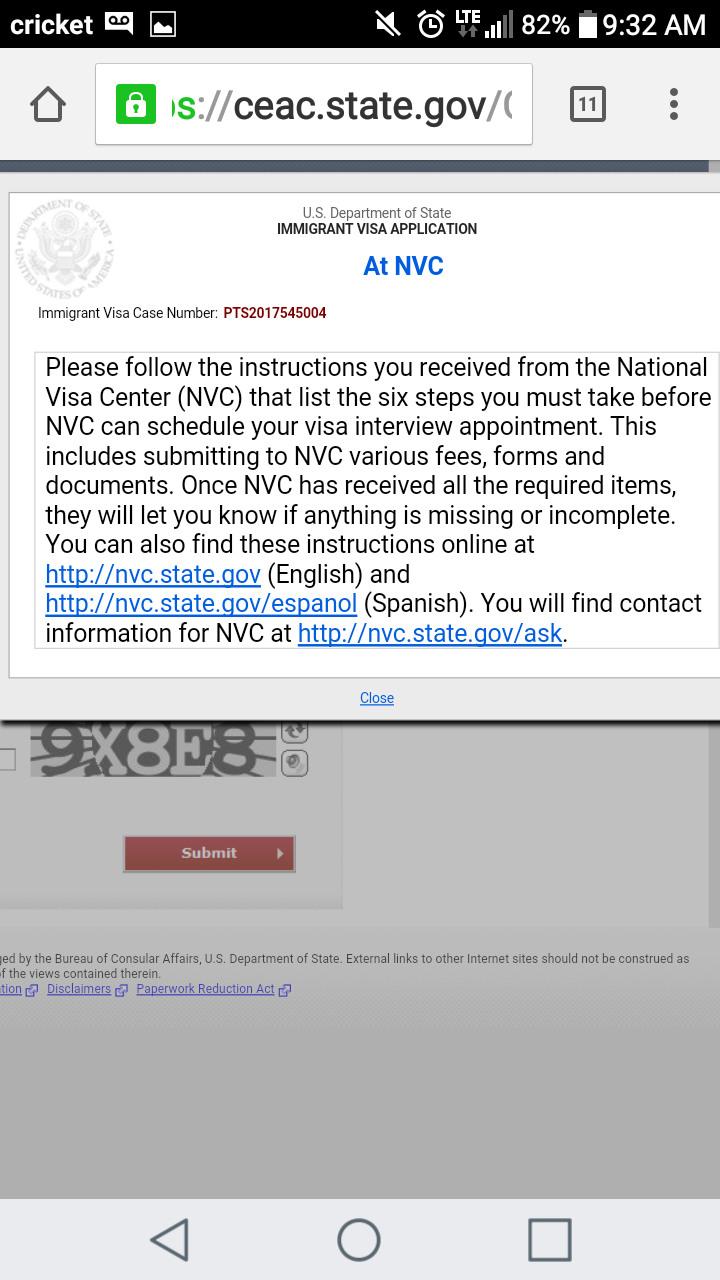The image size is (720, 1280).
Task: Open the nvc.state.gov/espanol Spanish link
Action: pyautogui.click(x=201, y=604)
